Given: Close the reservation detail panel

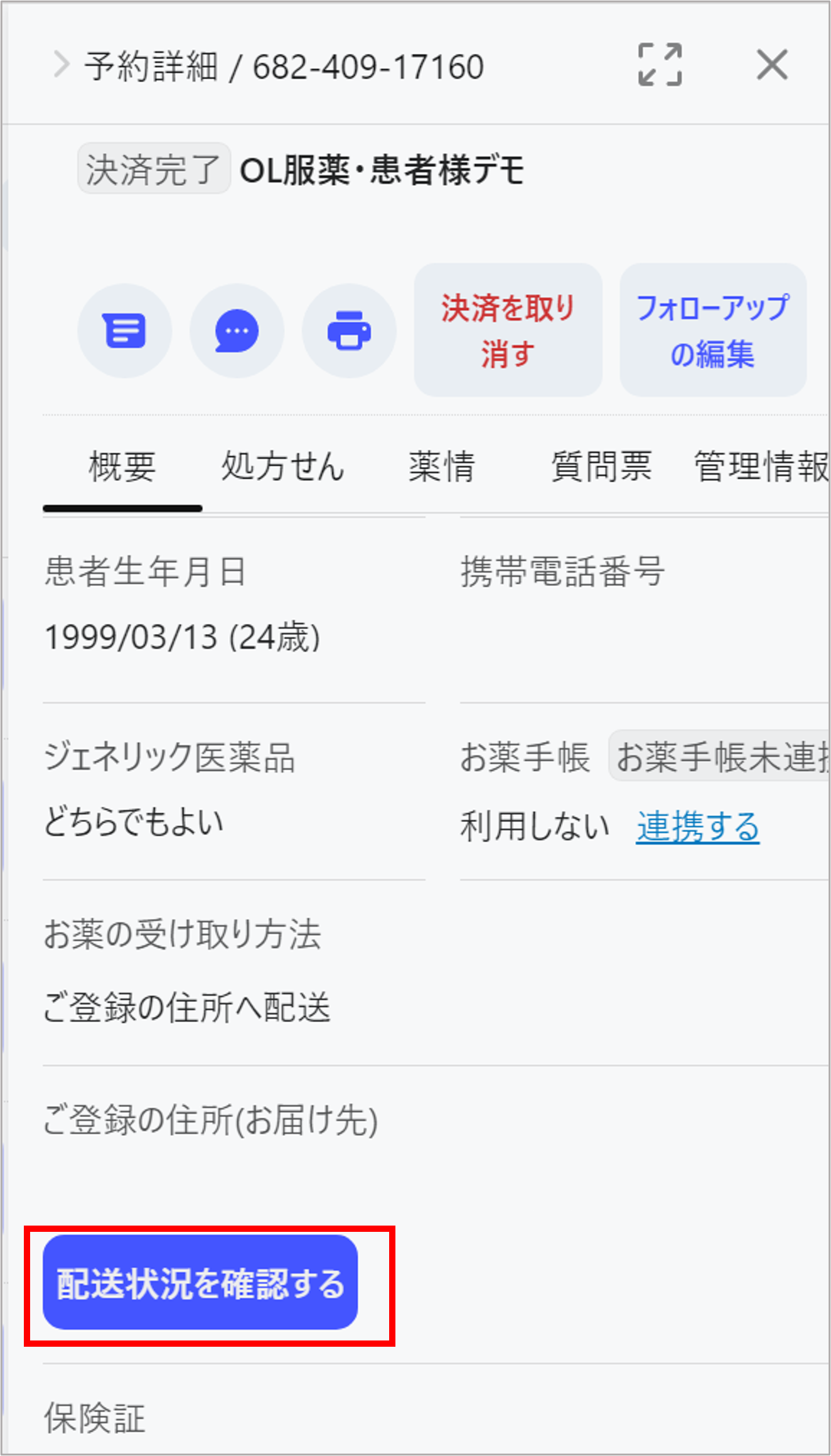Looking at the screenshot, I should pyautogui.click(x=771, y=65).
